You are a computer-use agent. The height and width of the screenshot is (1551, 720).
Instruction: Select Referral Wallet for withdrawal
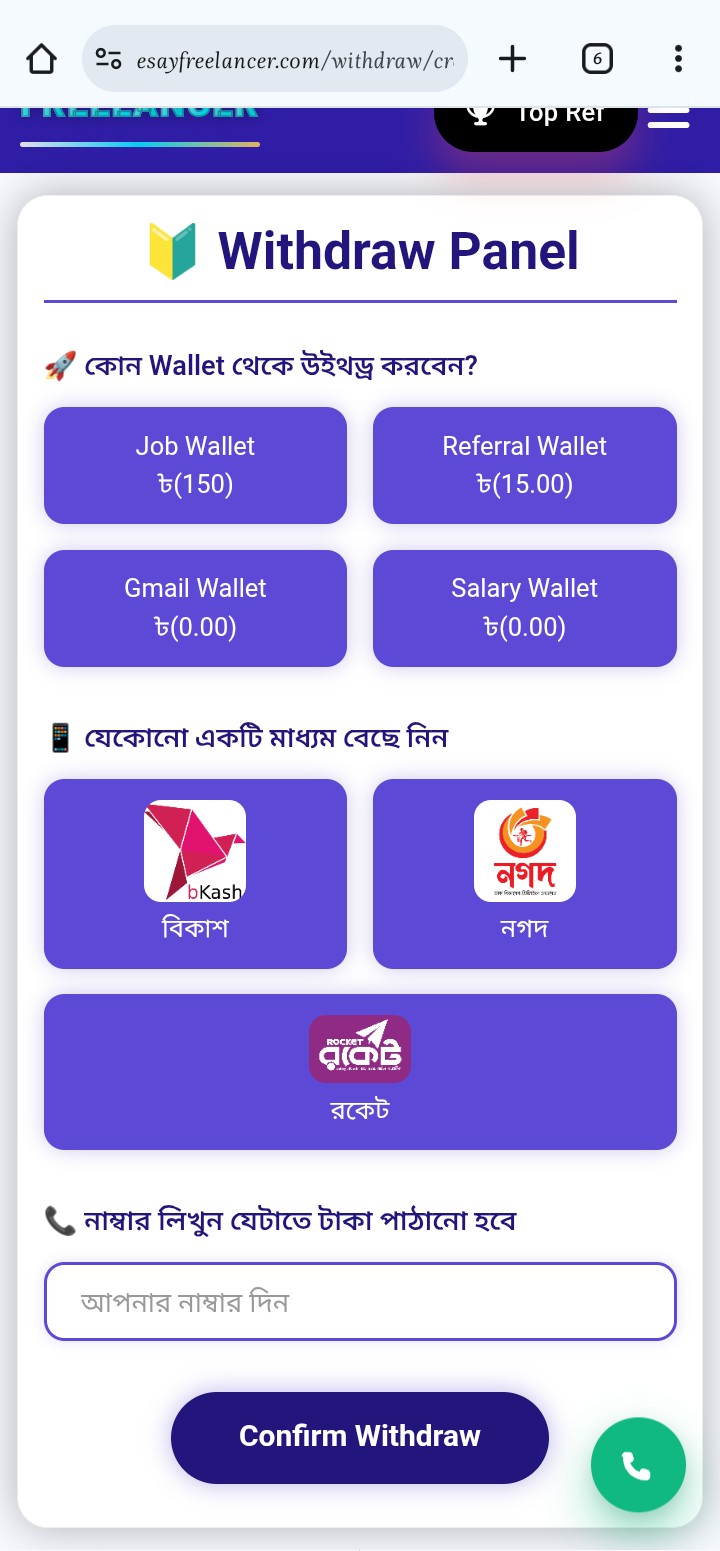pos(524,465)
